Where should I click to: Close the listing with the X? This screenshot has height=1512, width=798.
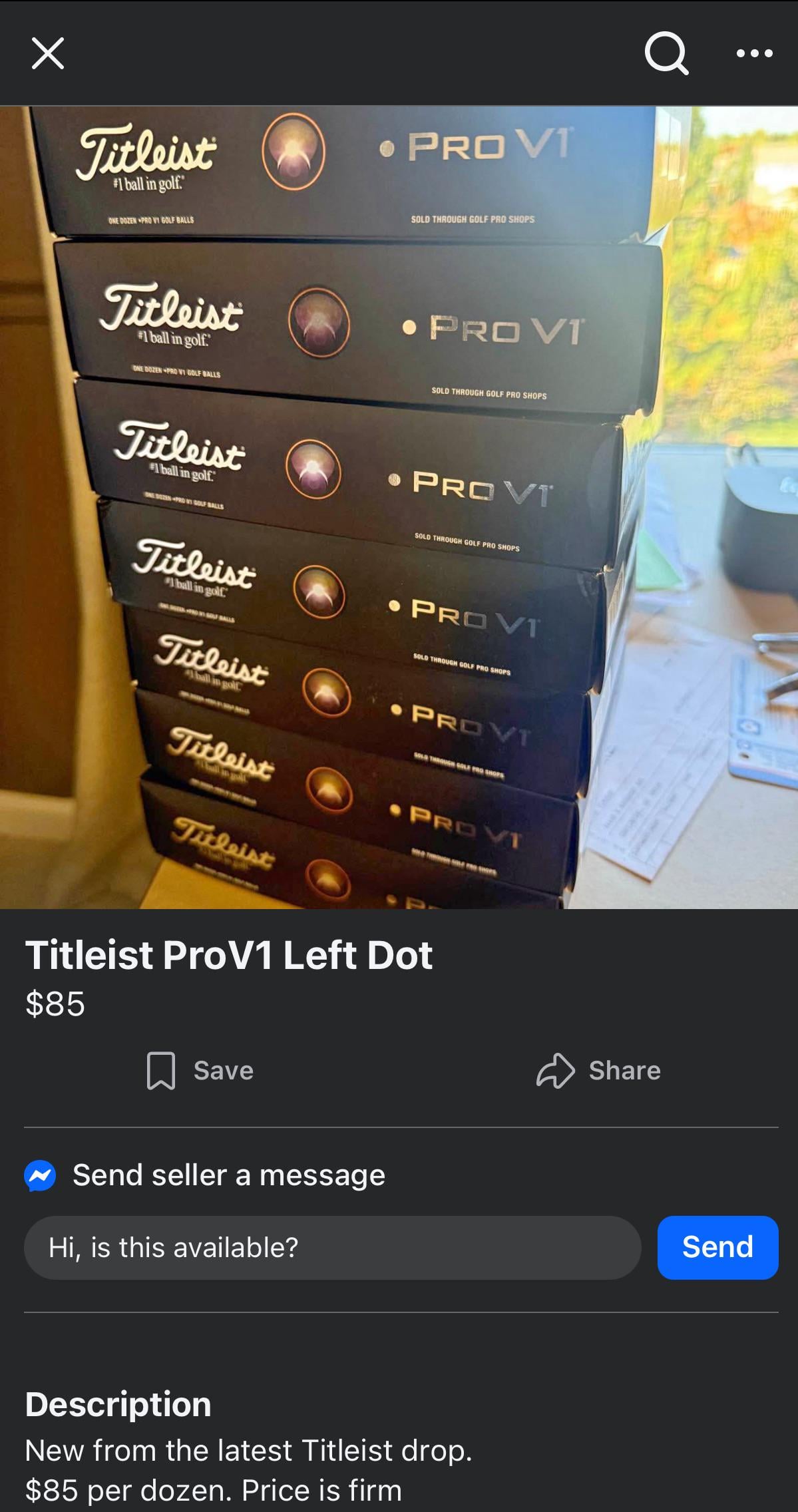click(x=48, y=53)
